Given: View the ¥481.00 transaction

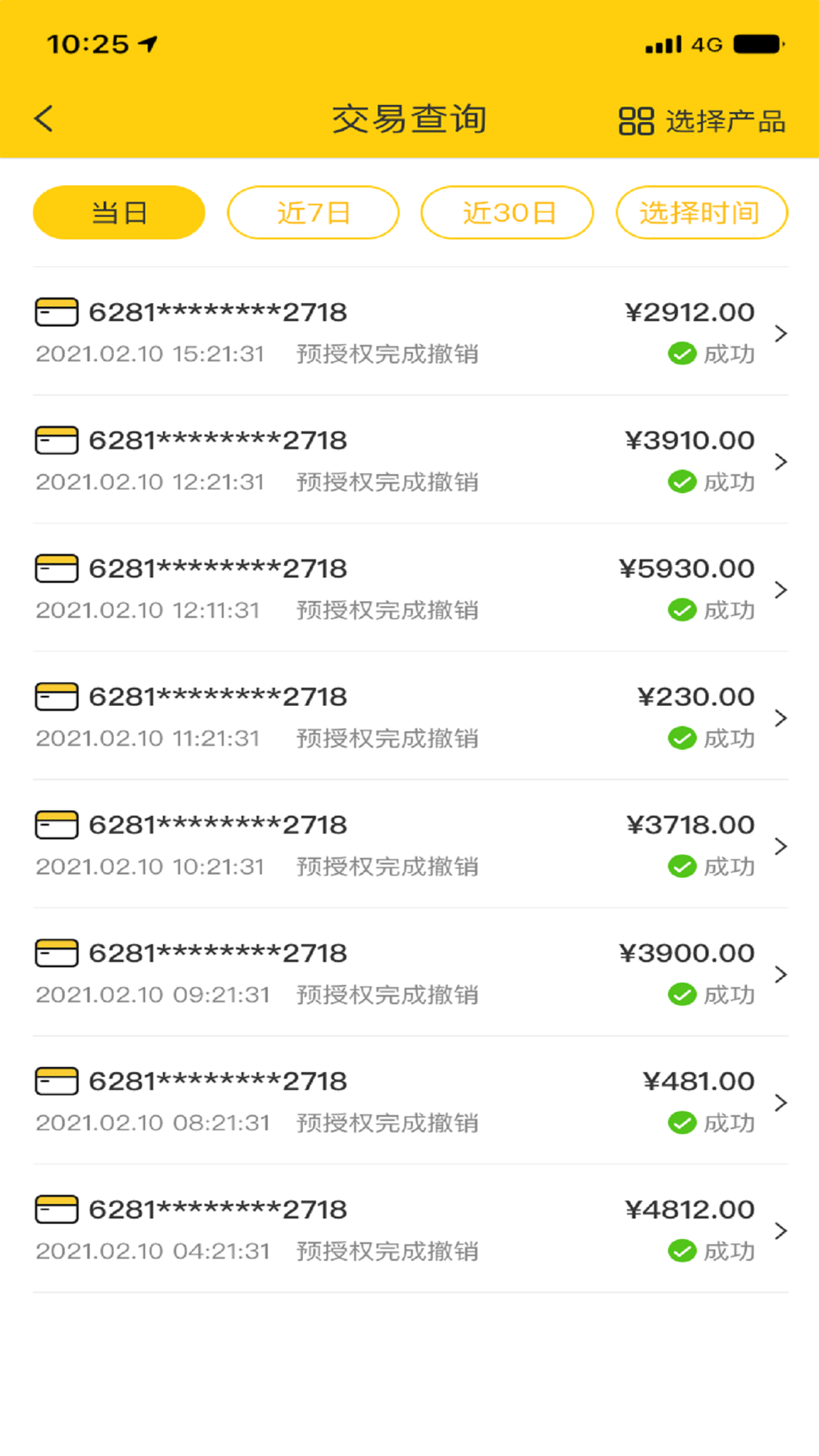Looking at the screenshot, I should 409,1101.
